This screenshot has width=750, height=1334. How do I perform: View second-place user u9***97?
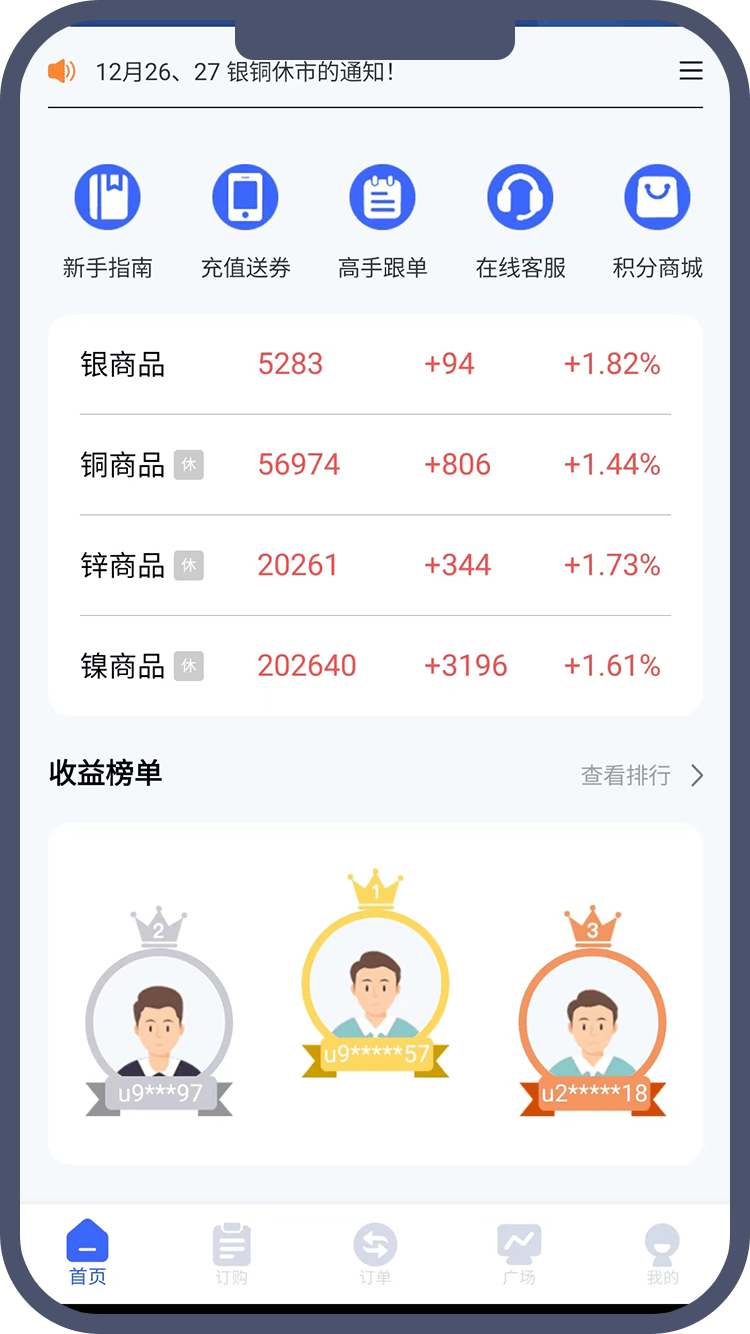(x=159, y=1022)
